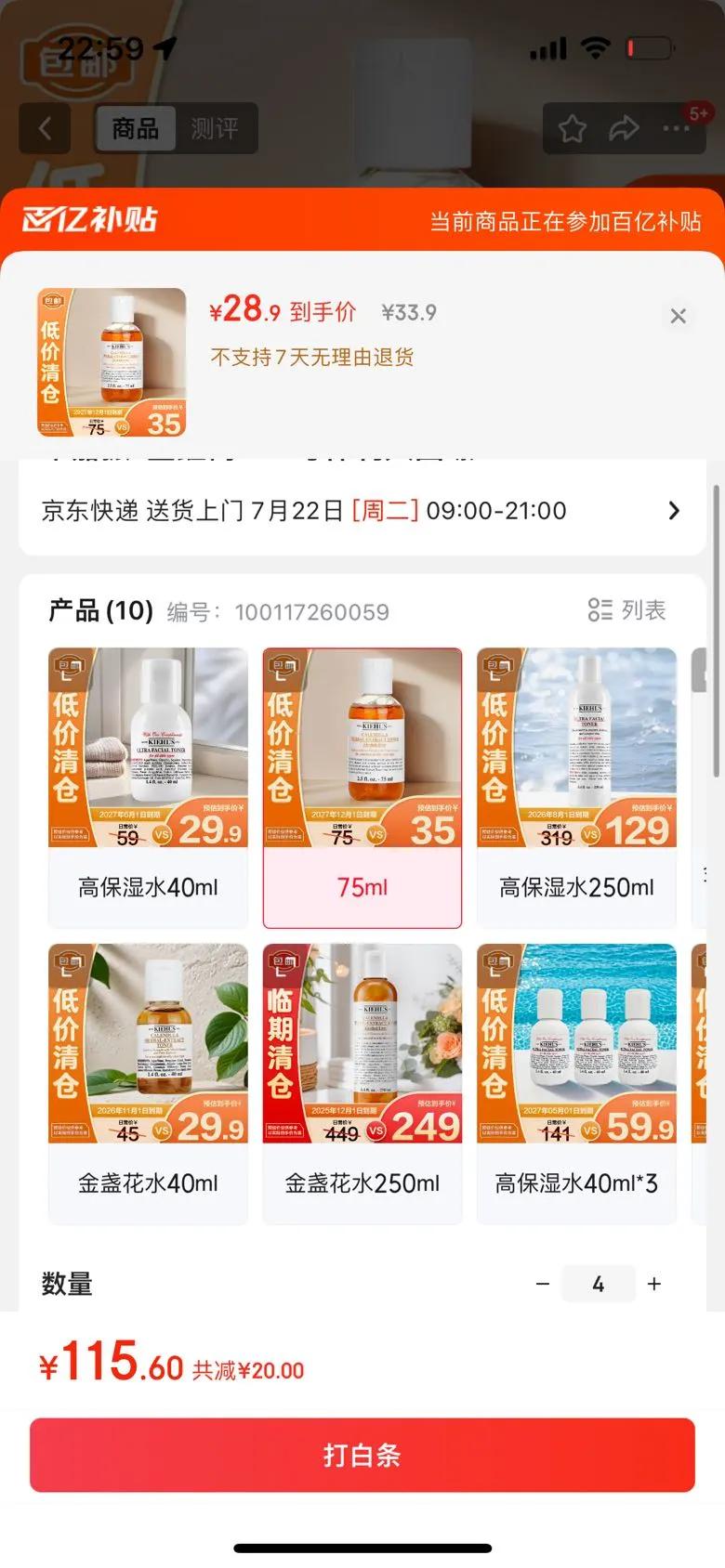Tap the 打白条 checkout button
The height and width of the screenshot is (1568, 725).
tap(362, 1457)
